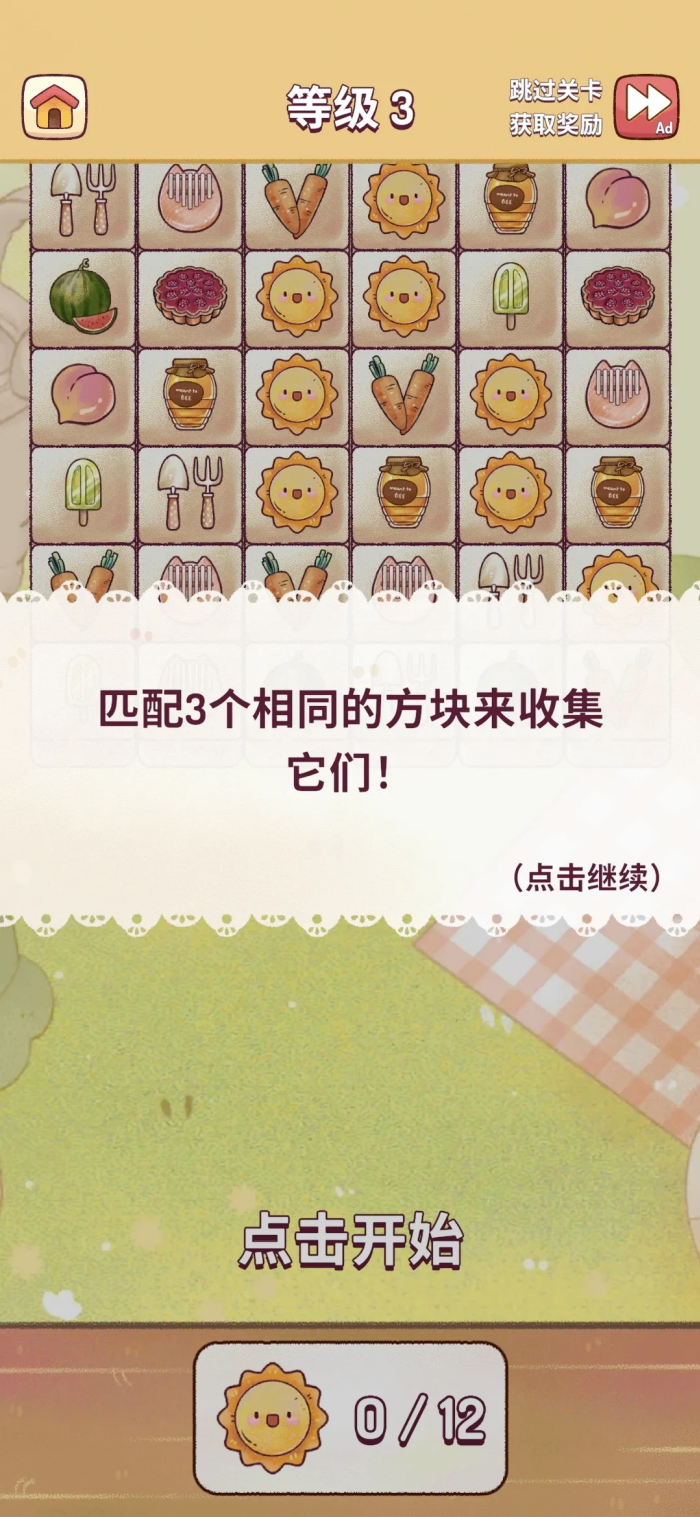Tap the 点击开始 text to begin
The width and height of the screenshot is (700, 1517).
tap(350, 1243)
